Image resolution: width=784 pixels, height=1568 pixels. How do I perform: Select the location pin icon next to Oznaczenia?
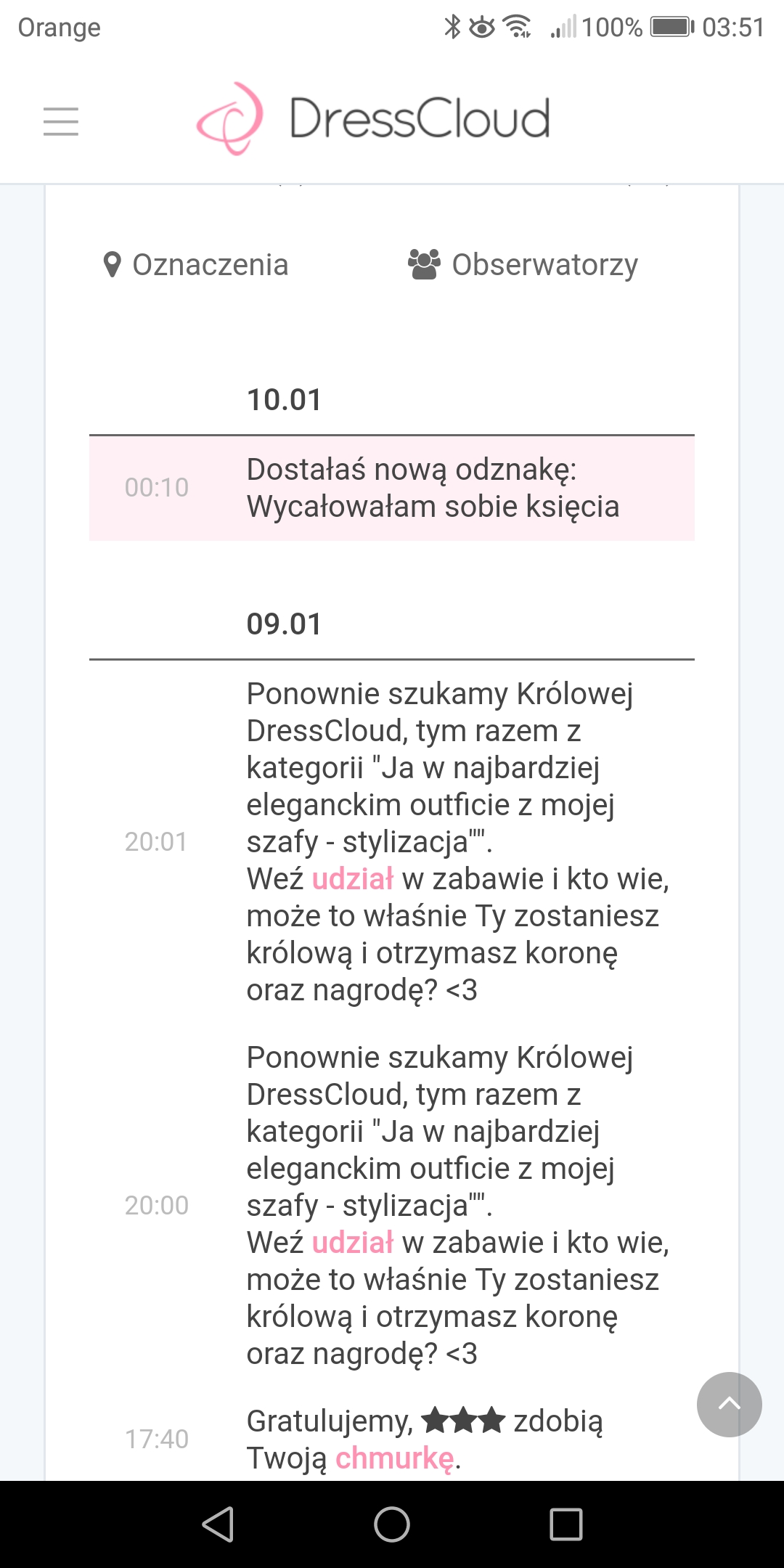pos(113,264)
